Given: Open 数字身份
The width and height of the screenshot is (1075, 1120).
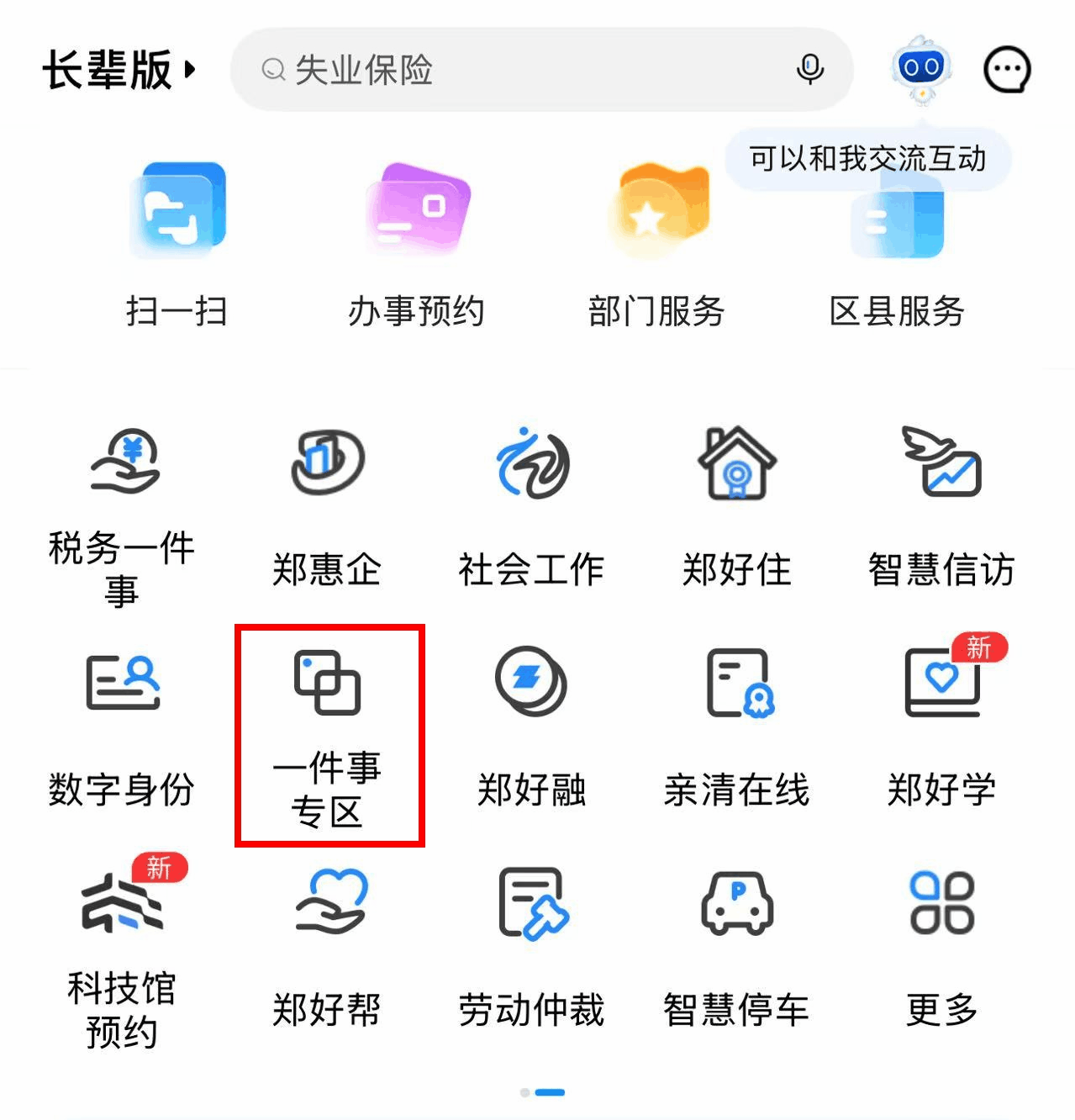Looking at the screenshot, I should pyautogui.click(x=123, y=727).
